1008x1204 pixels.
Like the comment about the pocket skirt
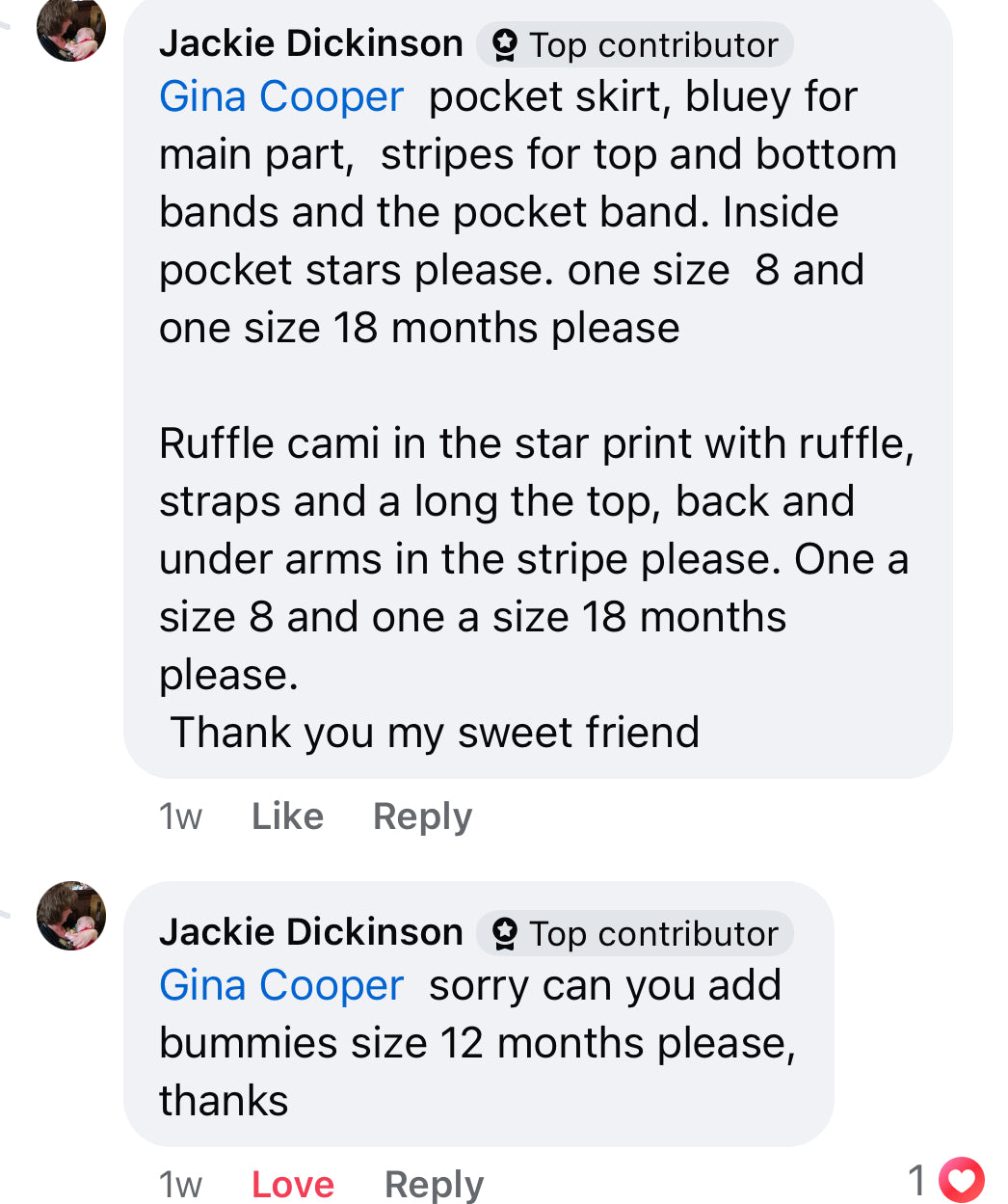coord(287,816)
